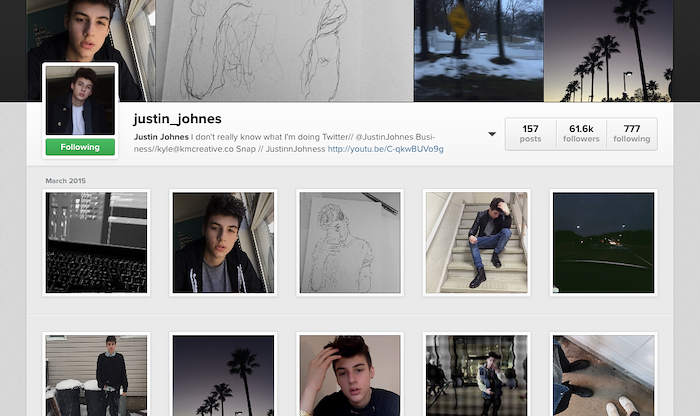Viewport: 700px width, 416px height.
Task: Open the profile picture
Action: click(80, 102)
